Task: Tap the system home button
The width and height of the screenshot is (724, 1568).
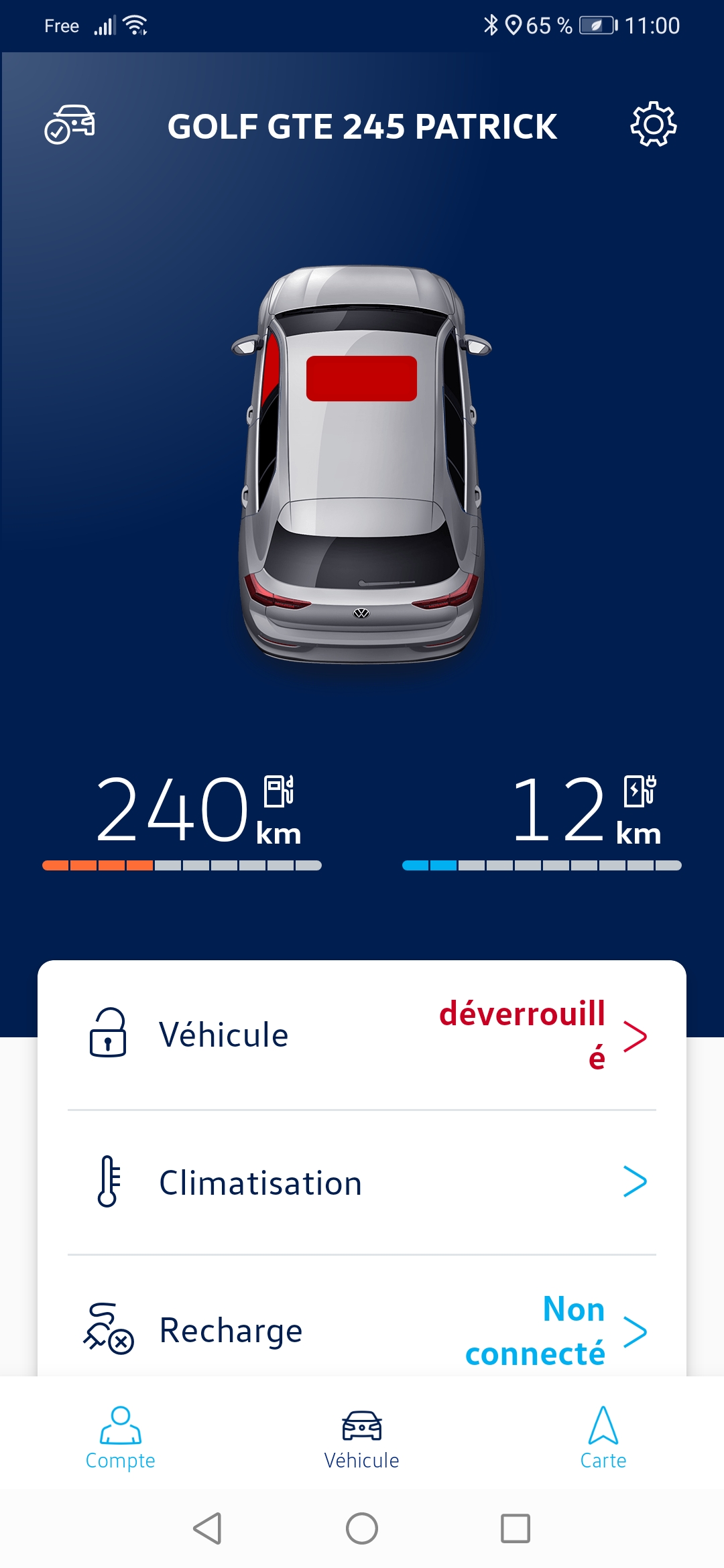Action: [362, 1528]
